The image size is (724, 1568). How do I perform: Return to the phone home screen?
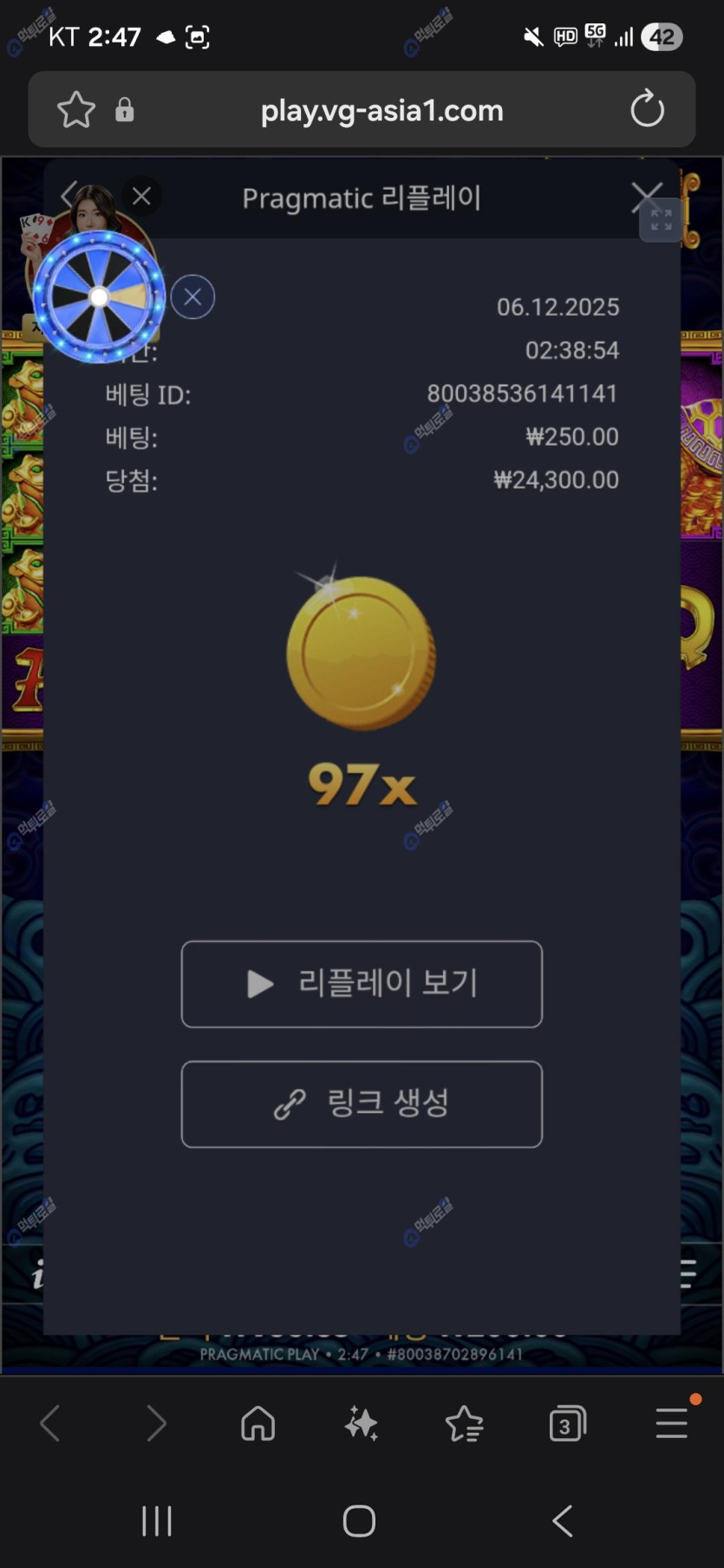pos(359,1520)
